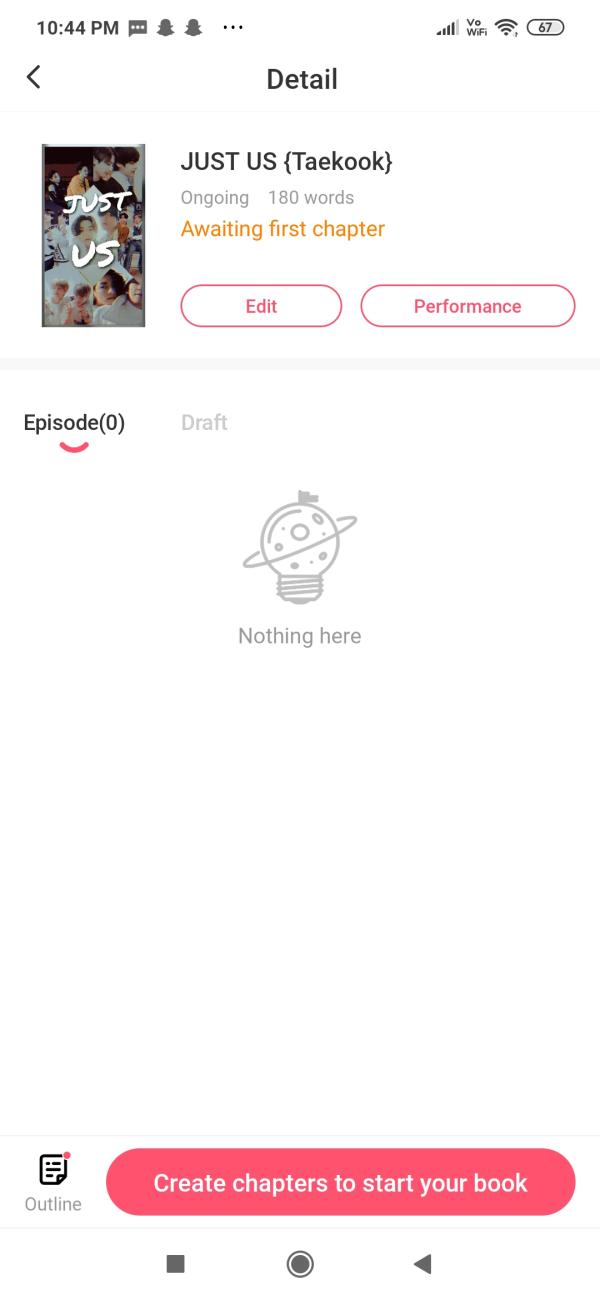The height and width of the screenshot is (1300, 600).
Task: Open the Performance stats
Action: point(467,306)
